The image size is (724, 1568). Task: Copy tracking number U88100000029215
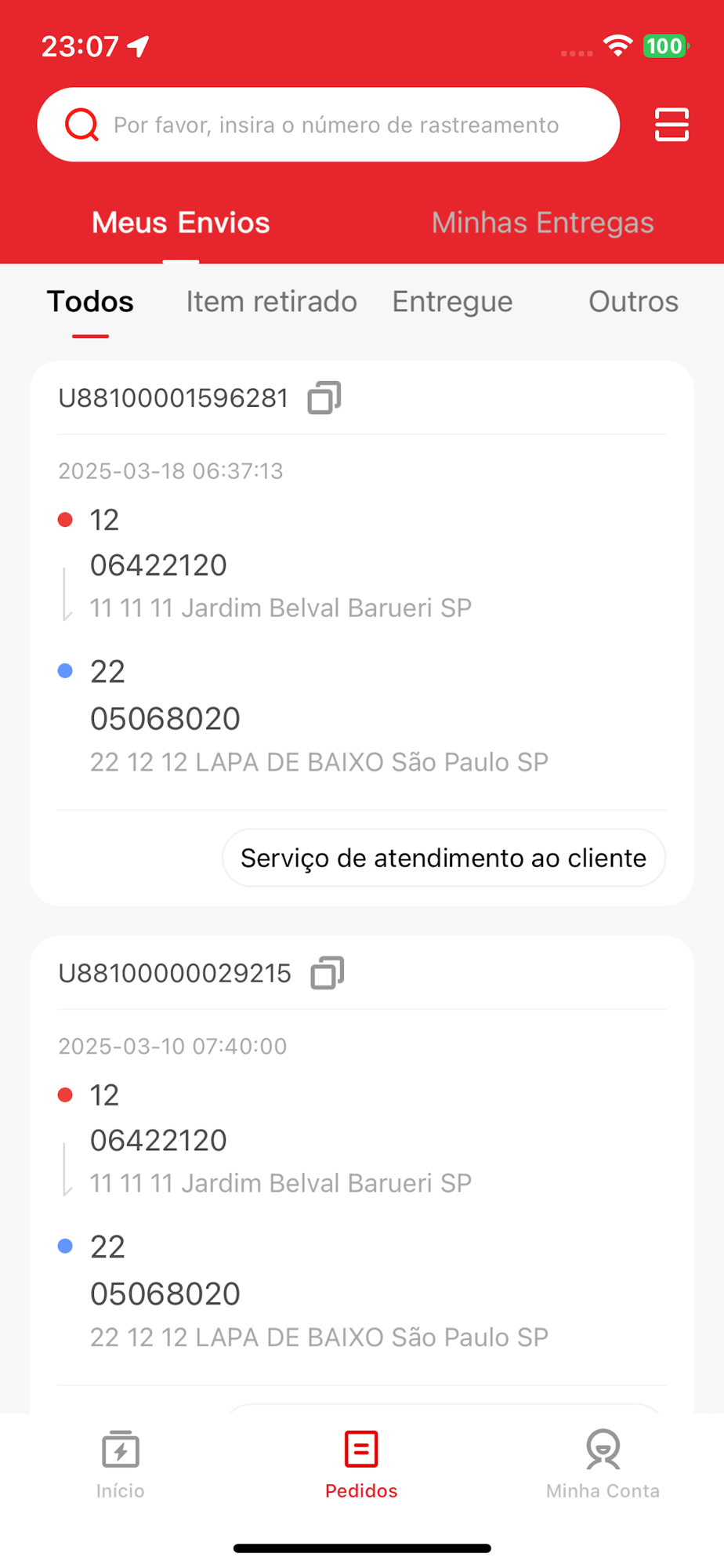pyautogui.click(x=328, y=973)
